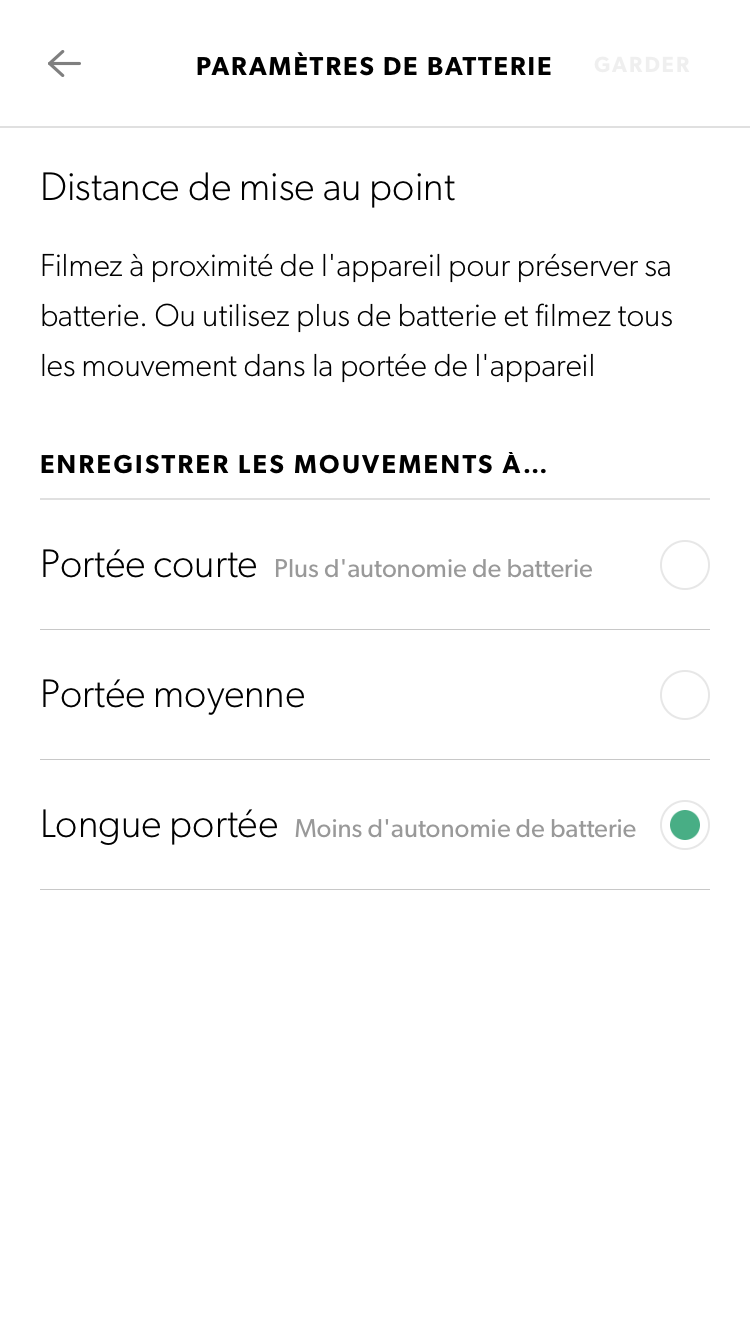
Task: Tap the Garder button
Action: pyautogui.click(x=642, y=65)
